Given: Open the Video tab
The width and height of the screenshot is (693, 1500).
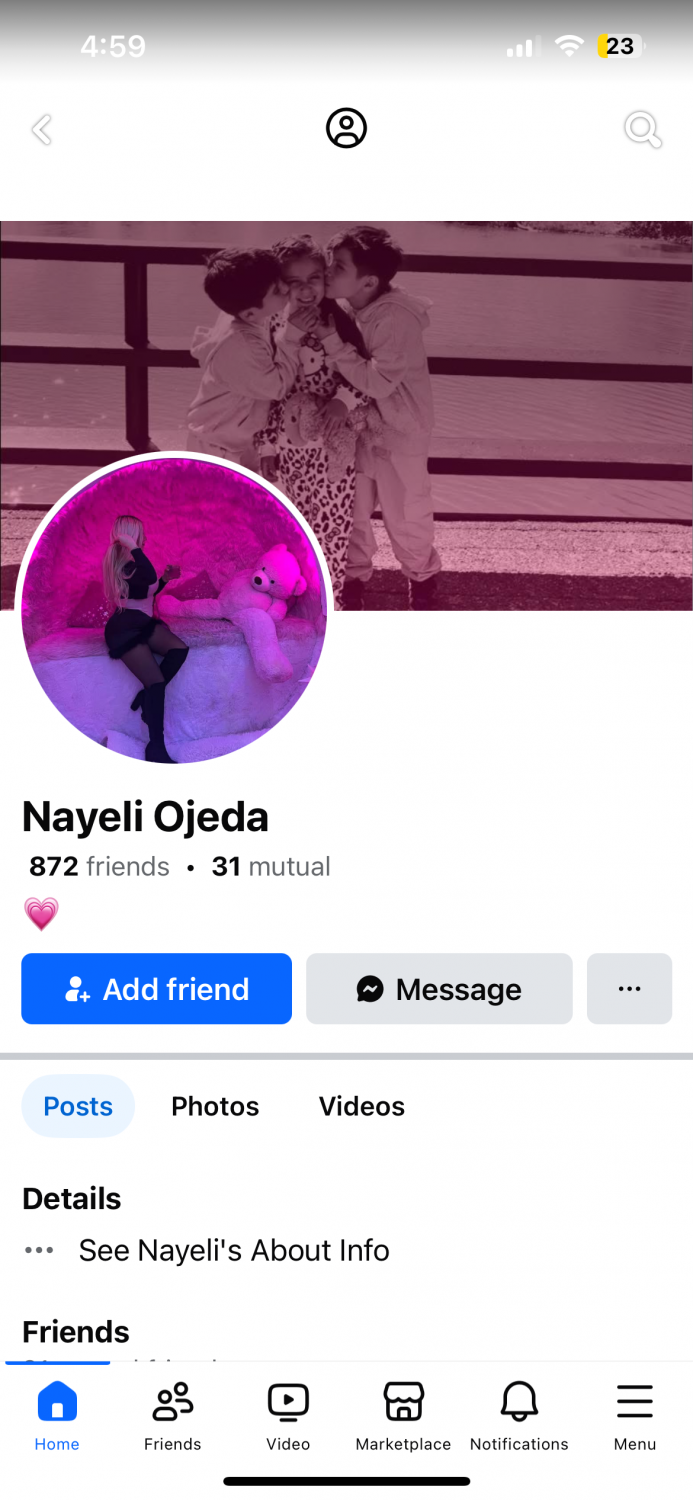Looking at the screenshot, I should click(288, 1416).
